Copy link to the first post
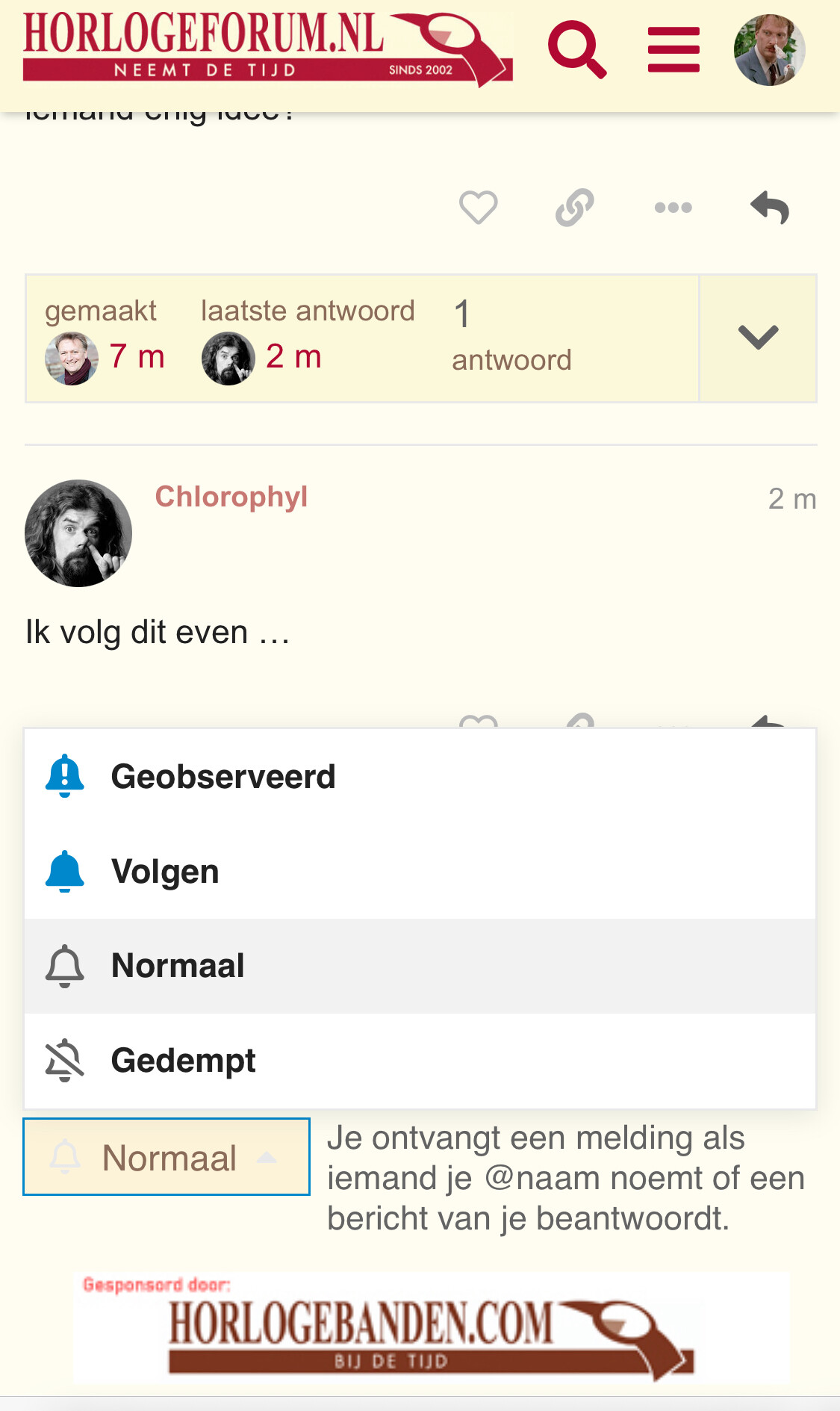The width and height of the screenshot is (840, 1411). [x=575, y=208]
